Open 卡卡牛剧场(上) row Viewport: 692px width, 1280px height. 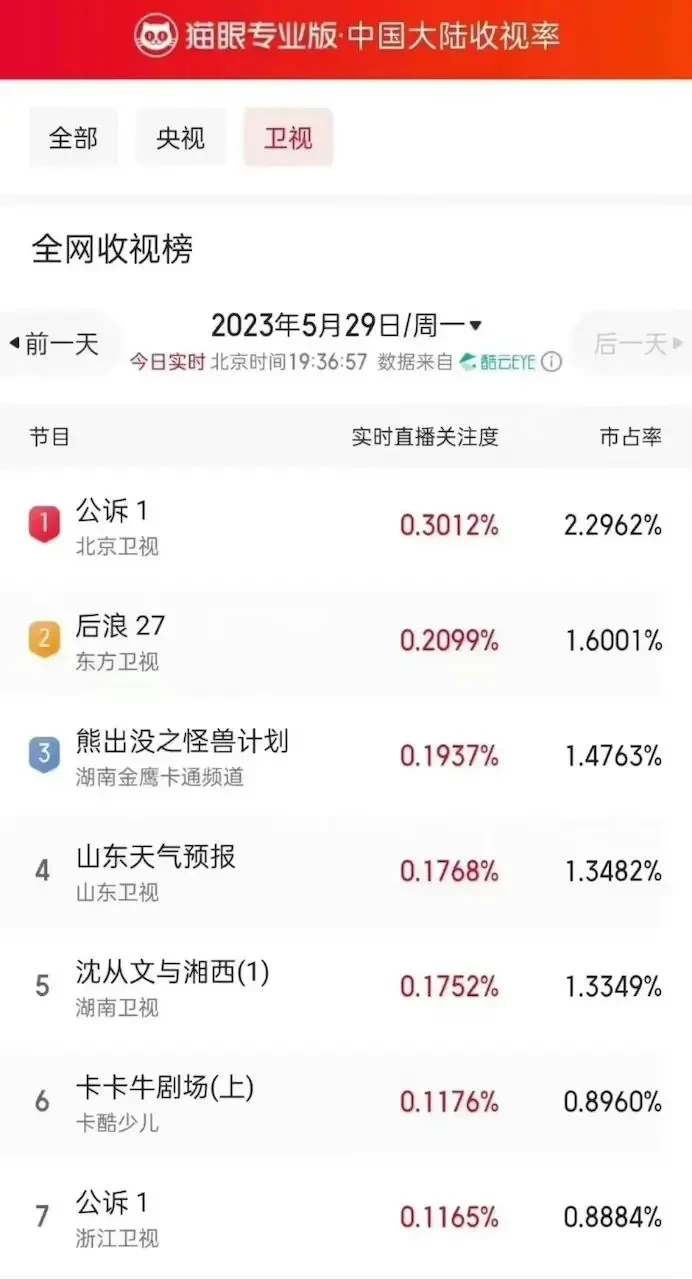(346, 1101)
